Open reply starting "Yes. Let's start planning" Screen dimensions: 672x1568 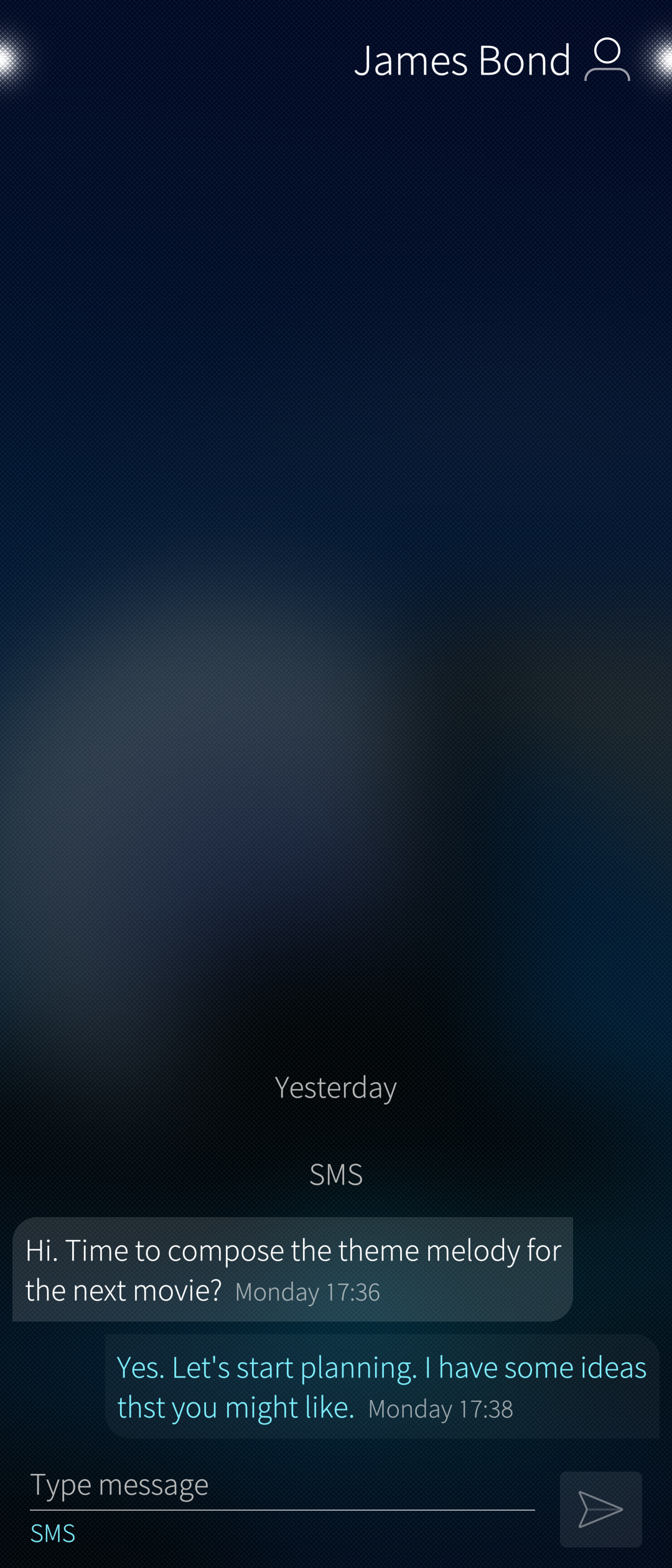coord(381,1386)
